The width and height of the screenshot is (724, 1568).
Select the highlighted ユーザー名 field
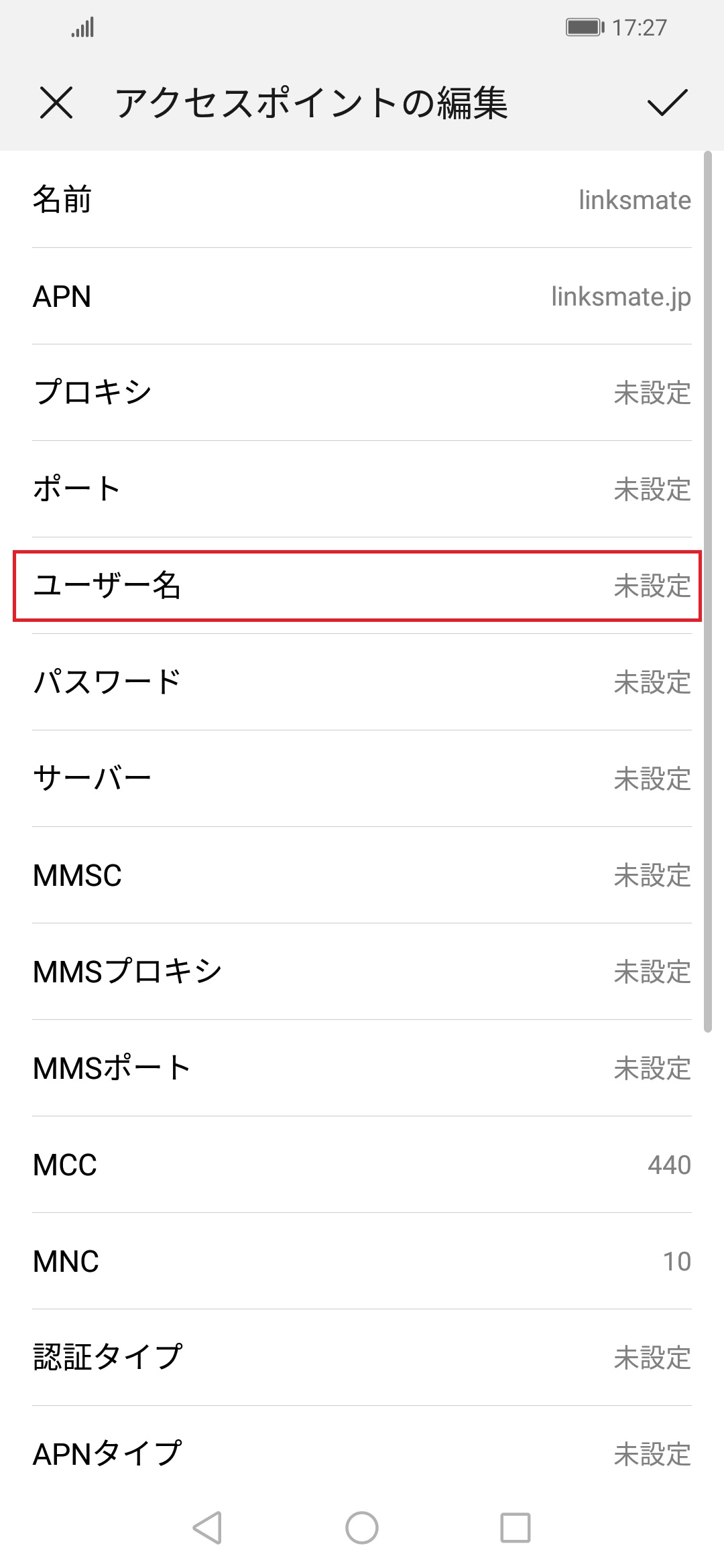pos(362,587)
